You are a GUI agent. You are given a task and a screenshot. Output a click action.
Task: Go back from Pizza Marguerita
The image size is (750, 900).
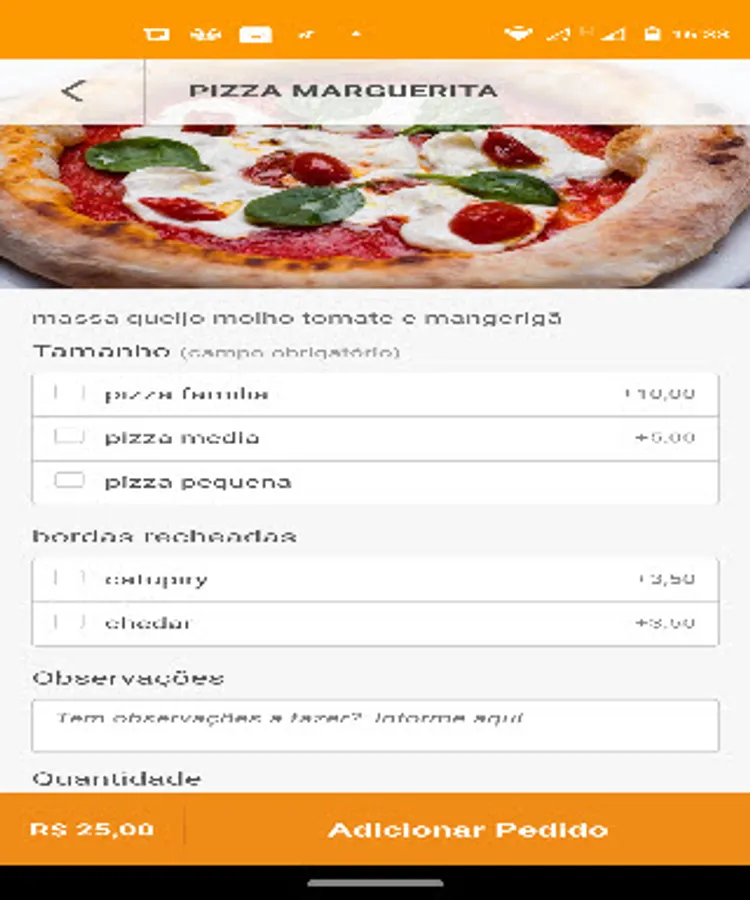(x=72, y=91)
